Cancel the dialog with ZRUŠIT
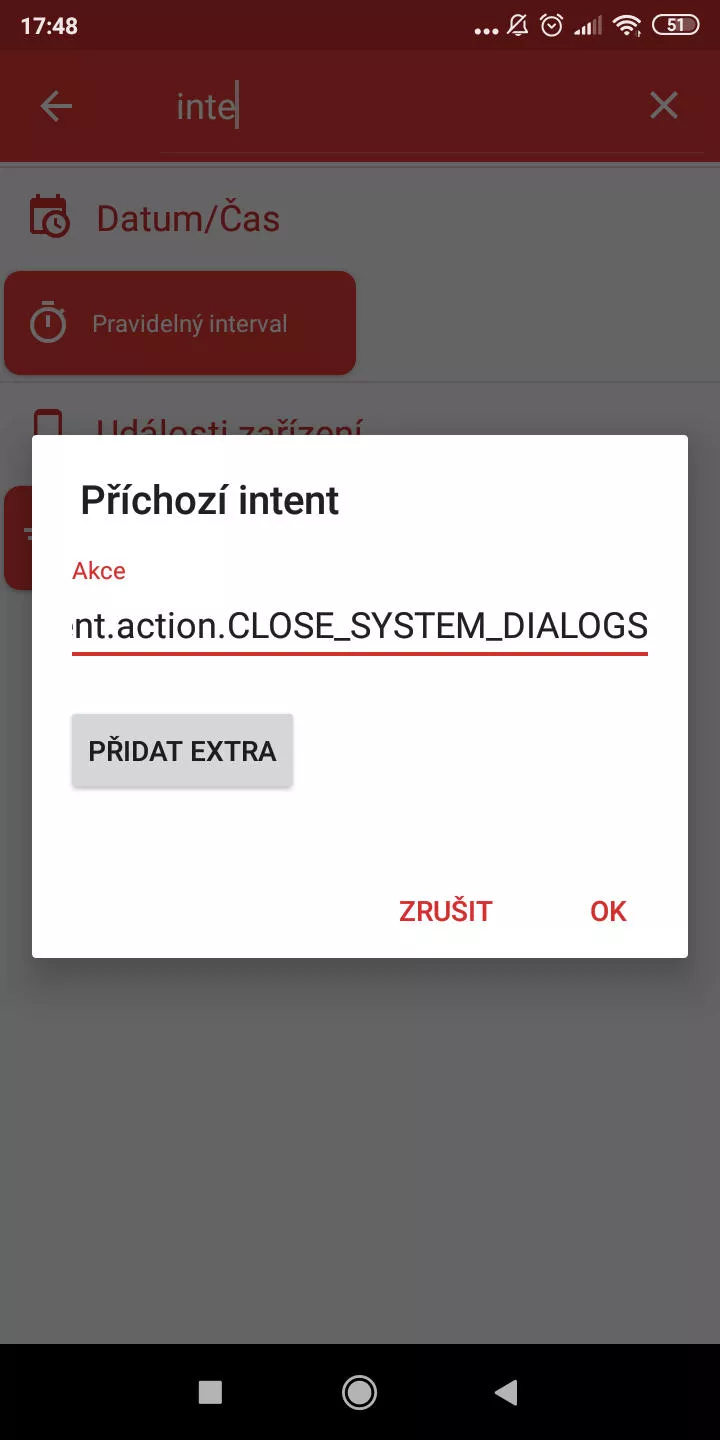Viewport: 720px width, 1440px height. (x=446, y=911)
